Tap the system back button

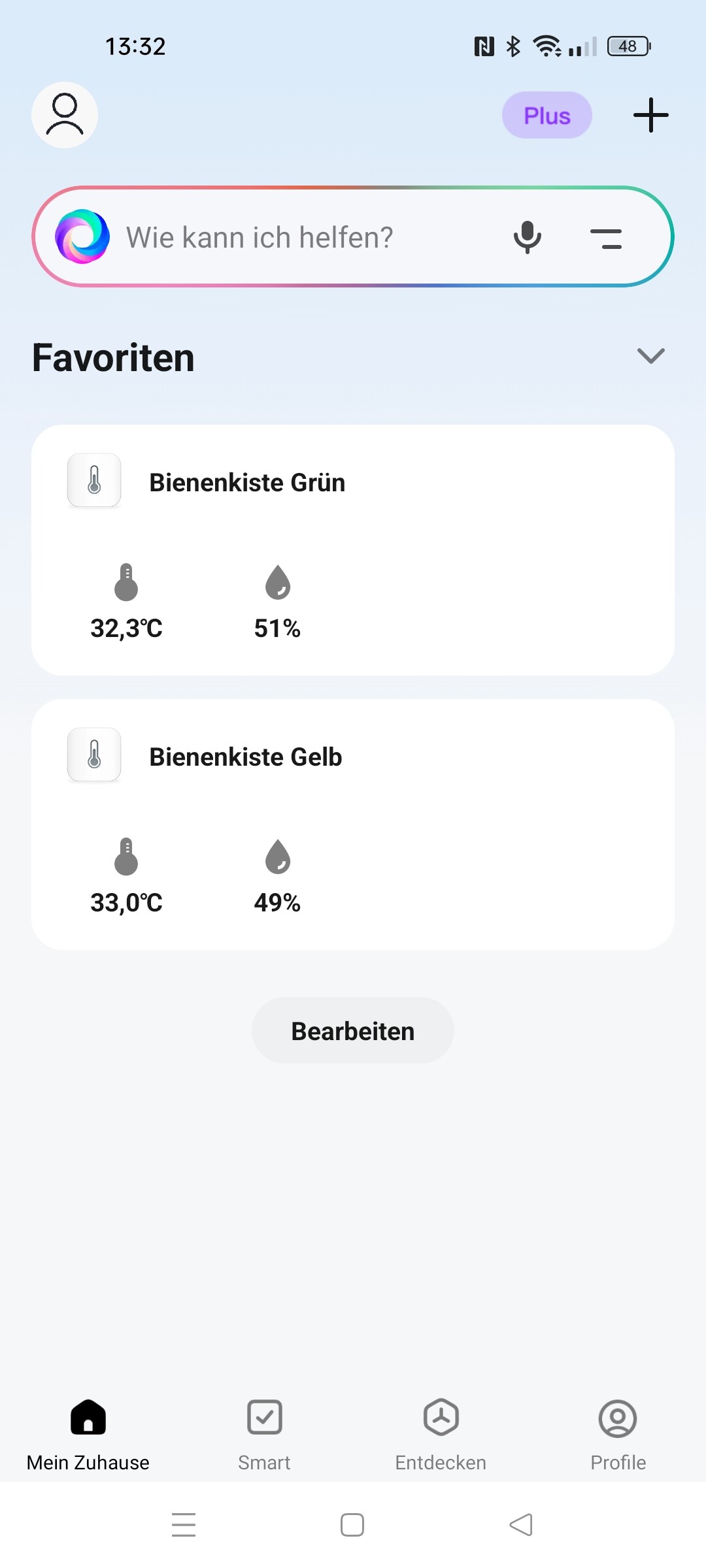(521, 1525)
